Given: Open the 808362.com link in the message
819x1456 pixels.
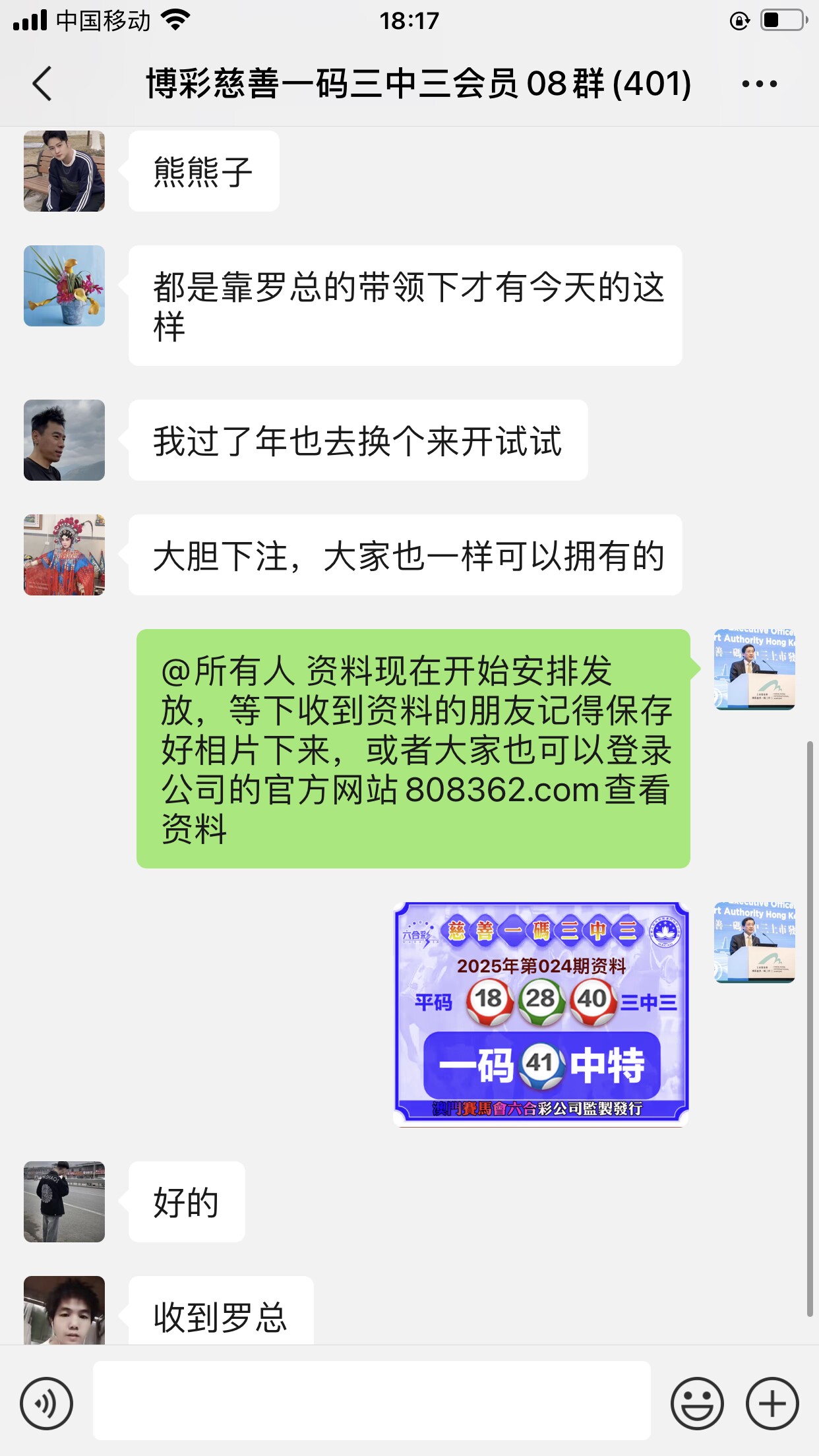Looking at the screenshot, I should (501, 789).
